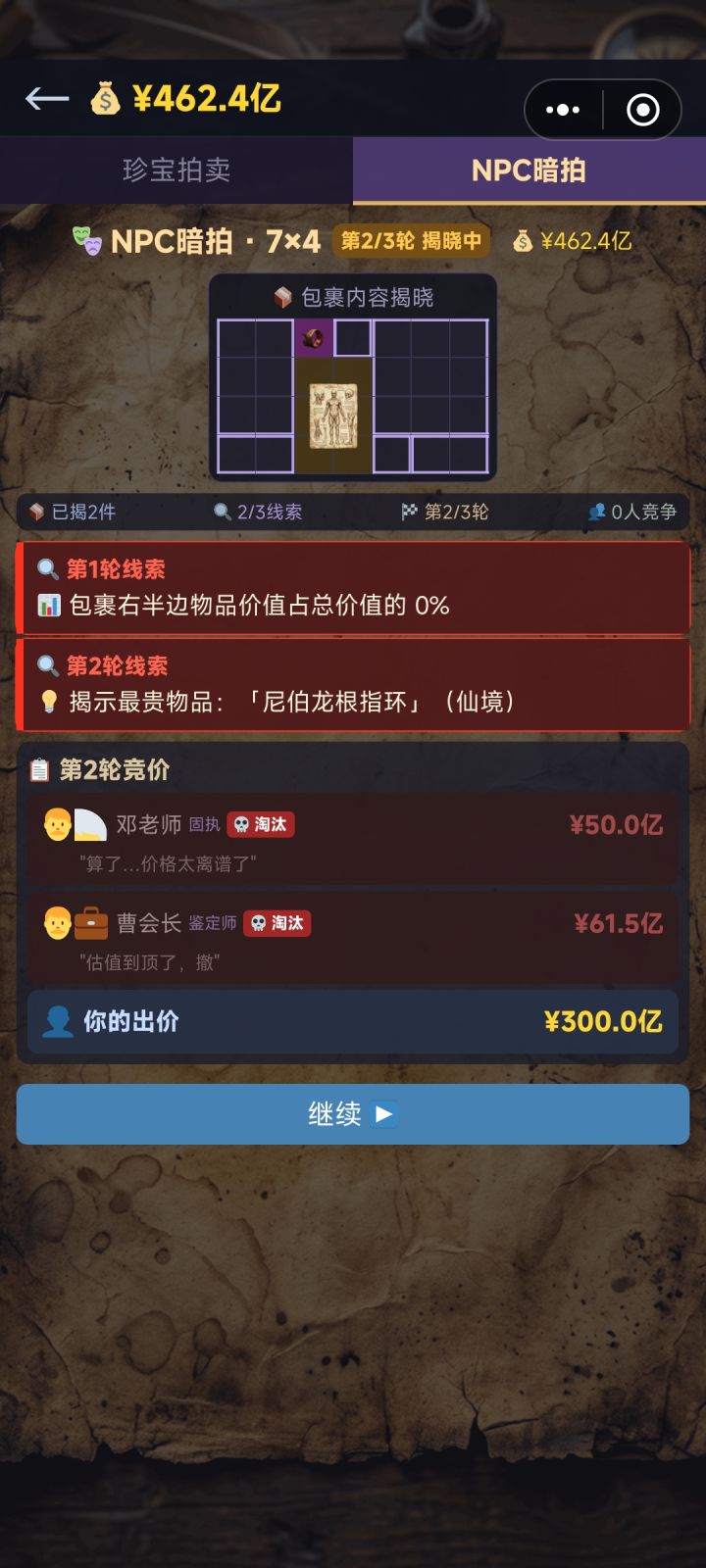Click the magnifier 2/3线索 status icon
This screenshot has height=1568, width=706.
click(x=220, y=512)
